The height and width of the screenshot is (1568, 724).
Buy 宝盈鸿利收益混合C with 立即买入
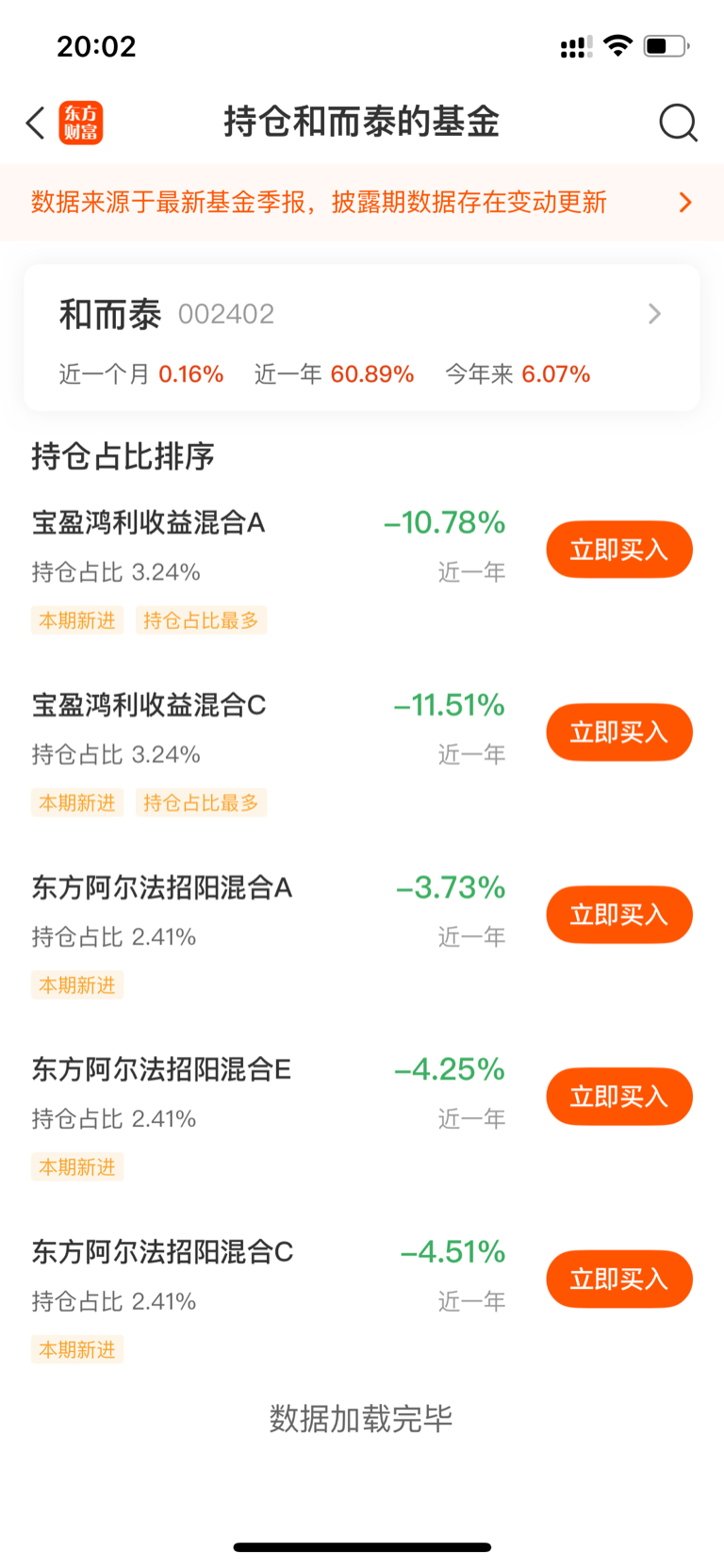point(619,733)
